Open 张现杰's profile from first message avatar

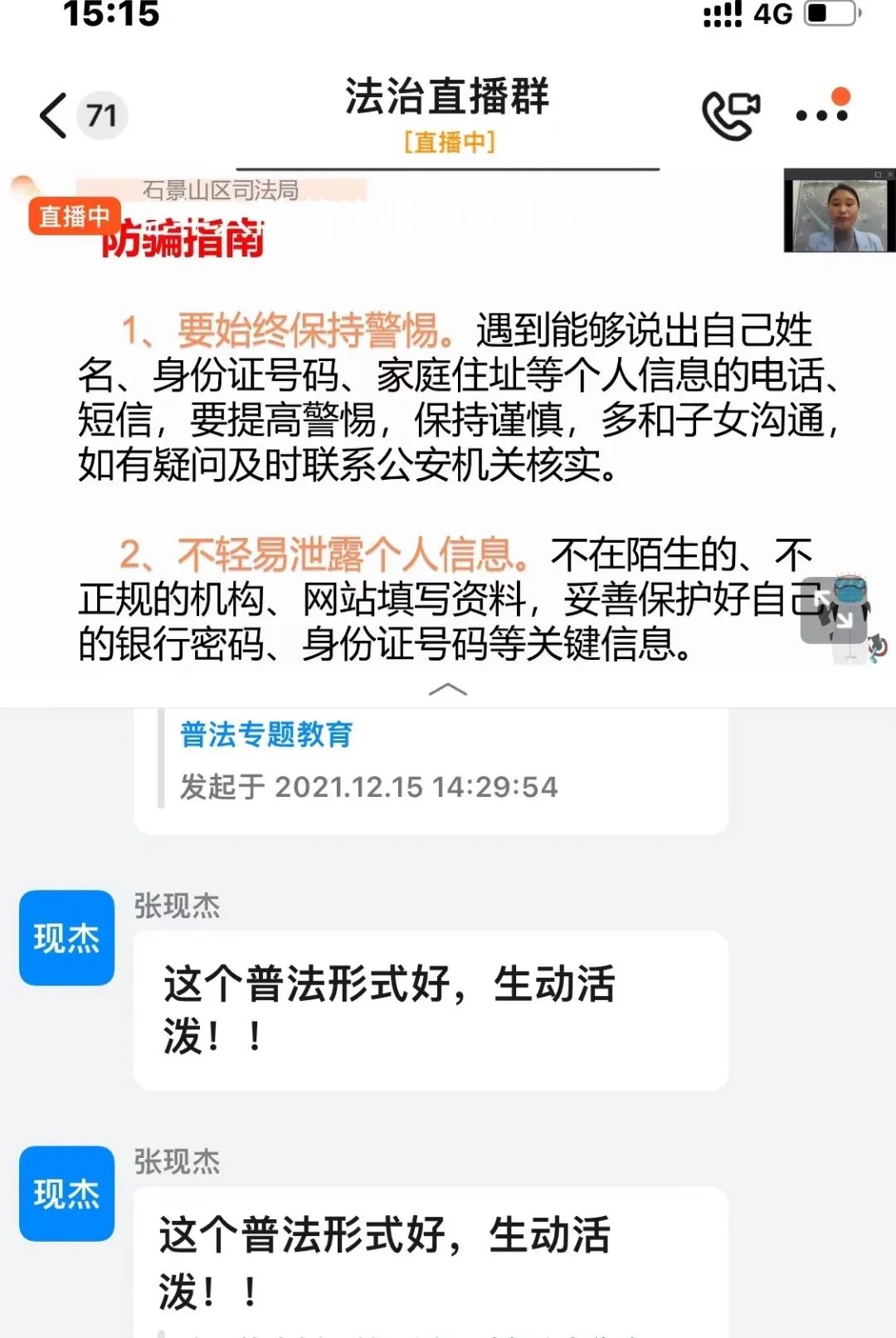[x=67, y=938]
